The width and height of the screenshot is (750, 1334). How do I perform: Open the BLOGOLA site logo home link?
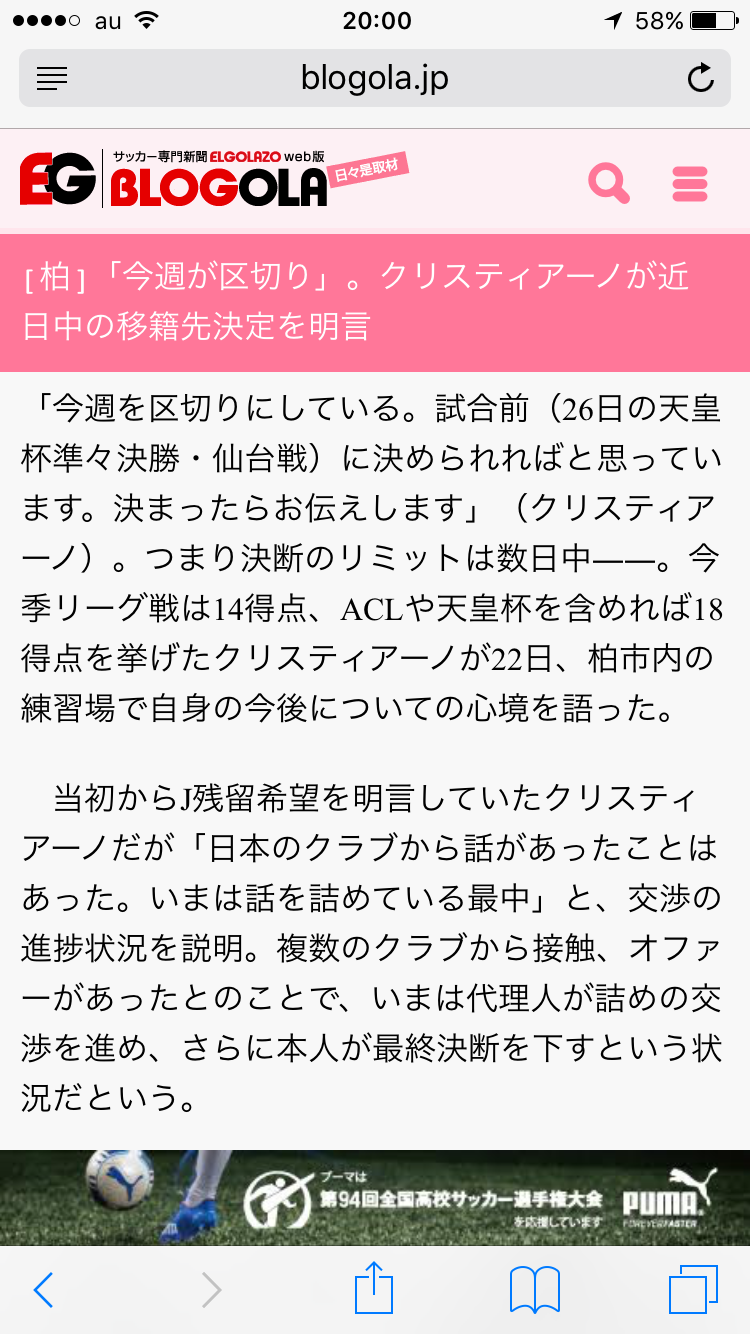click(175, 180)
